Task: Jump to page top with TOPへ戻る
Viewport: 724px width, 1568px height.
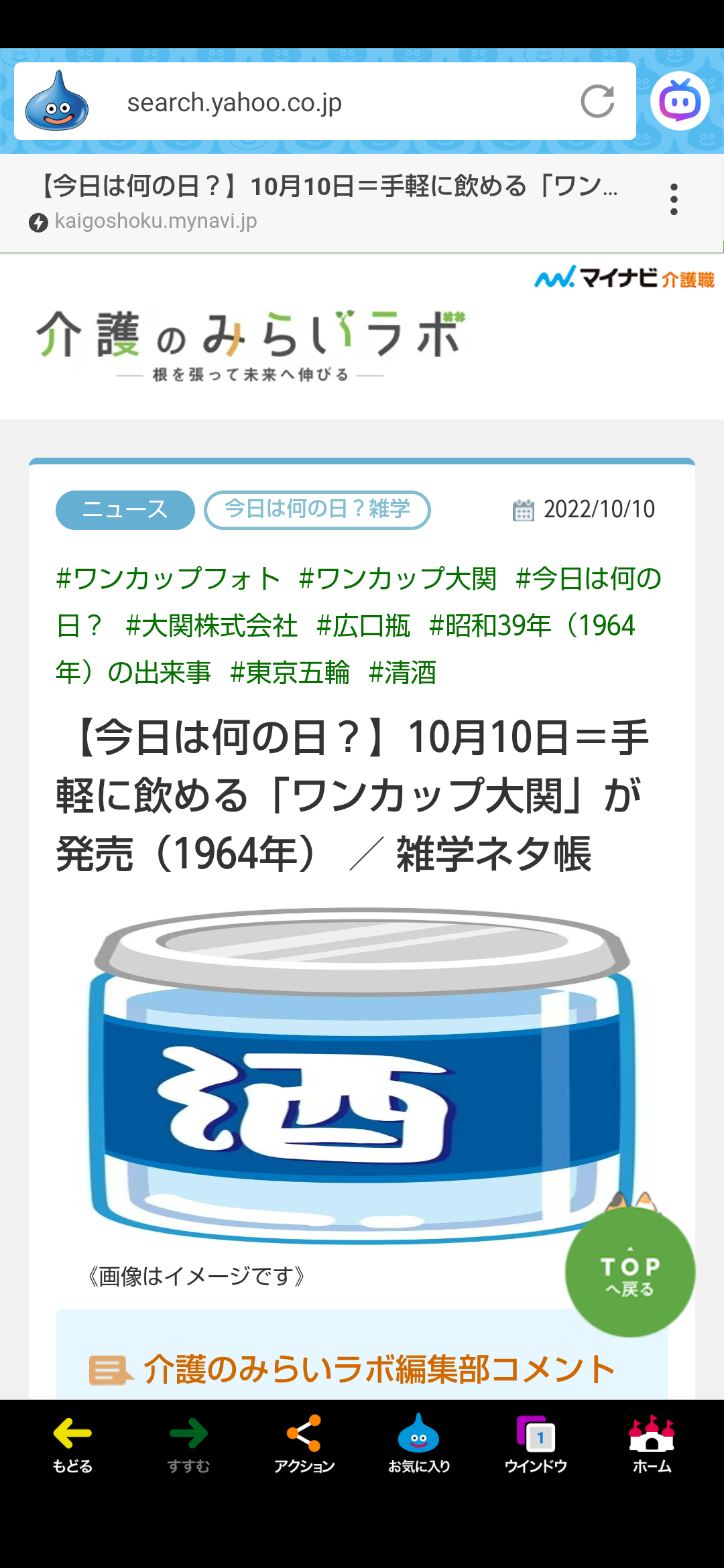Action: tap(629, 1272)
